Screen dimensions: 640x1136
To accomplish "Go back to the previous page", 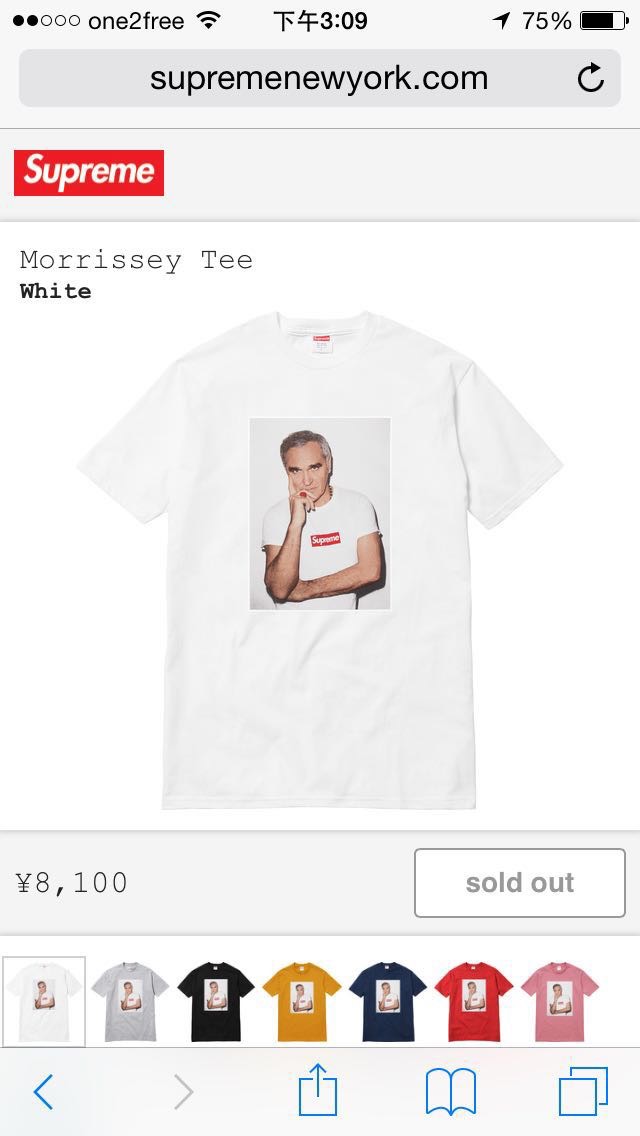I will (x=43, y=1092).
